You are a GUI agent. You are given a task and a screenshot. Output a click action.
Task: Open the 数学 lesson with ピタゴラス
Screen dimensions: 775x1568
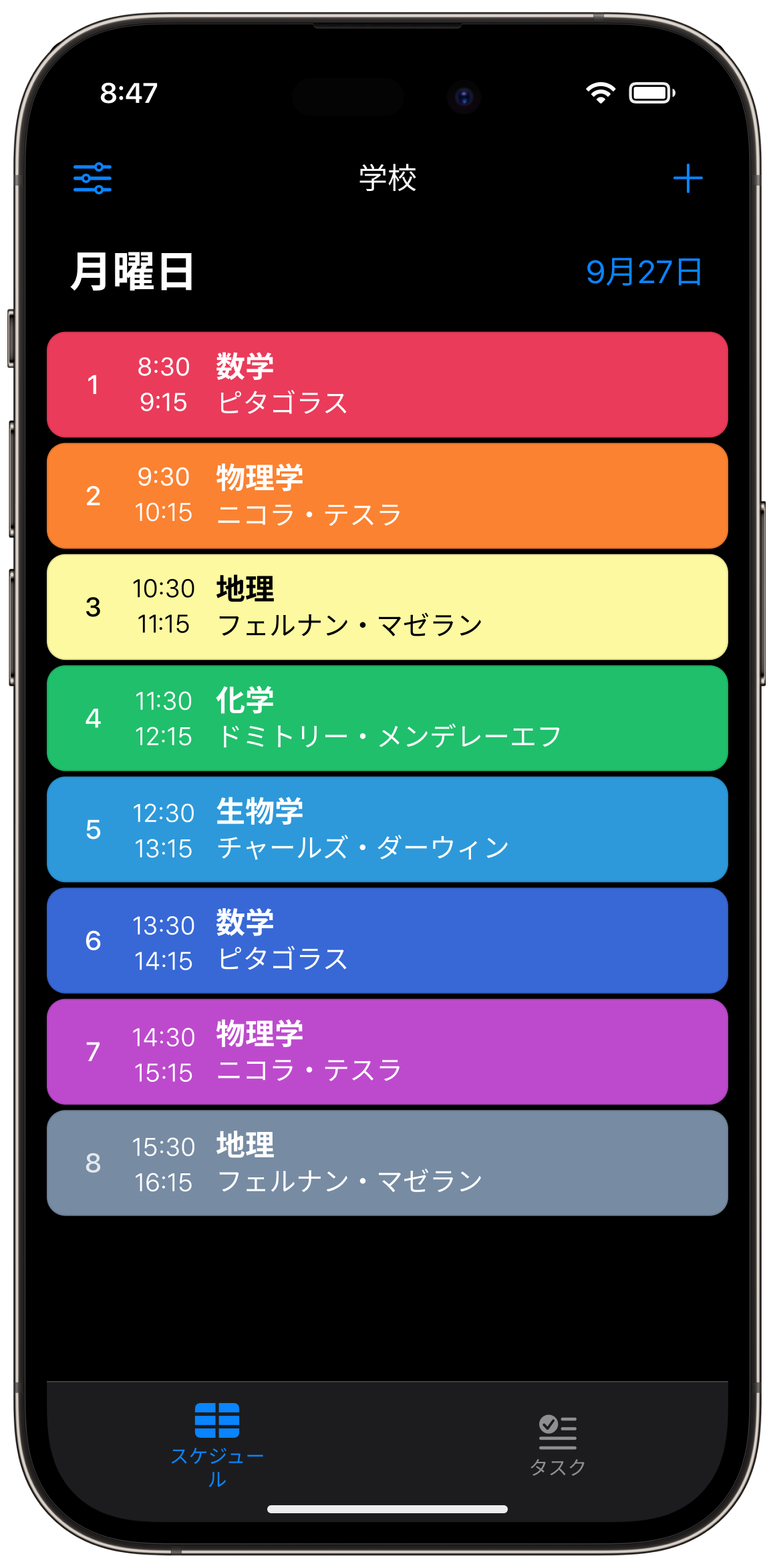tap(386, 384)
